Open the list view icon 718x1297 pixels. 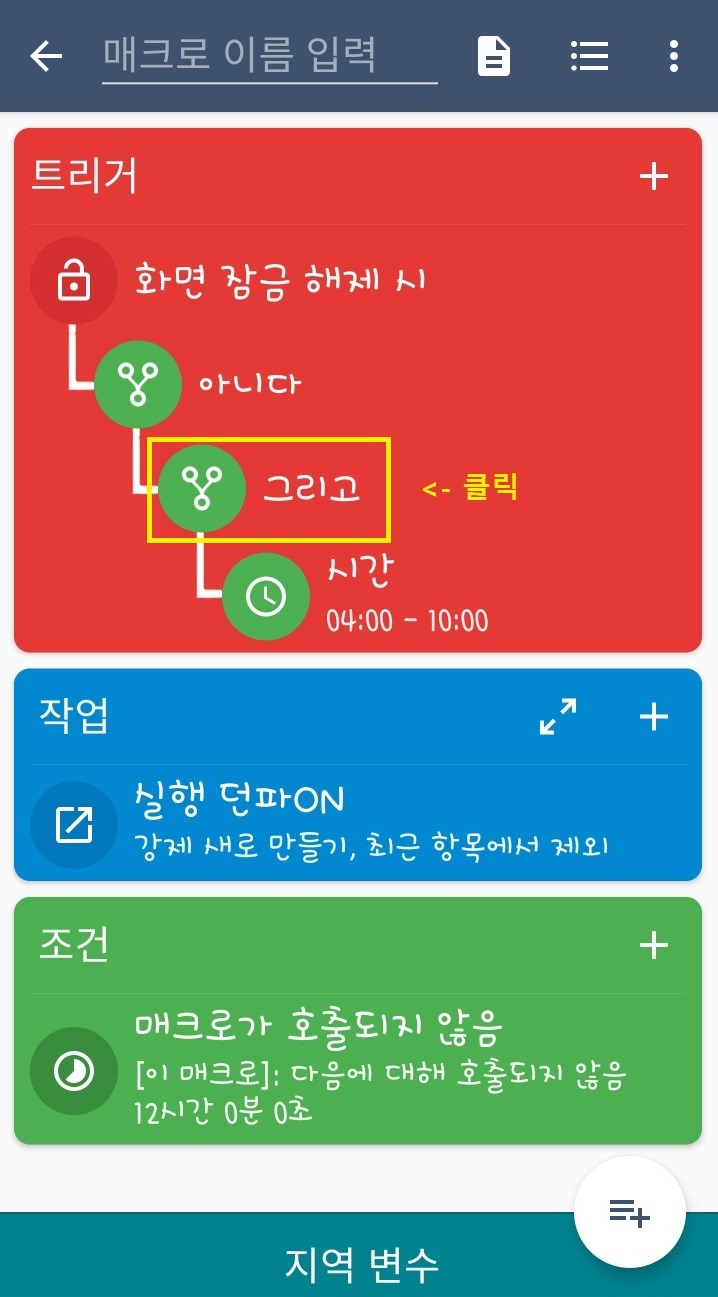590,56
